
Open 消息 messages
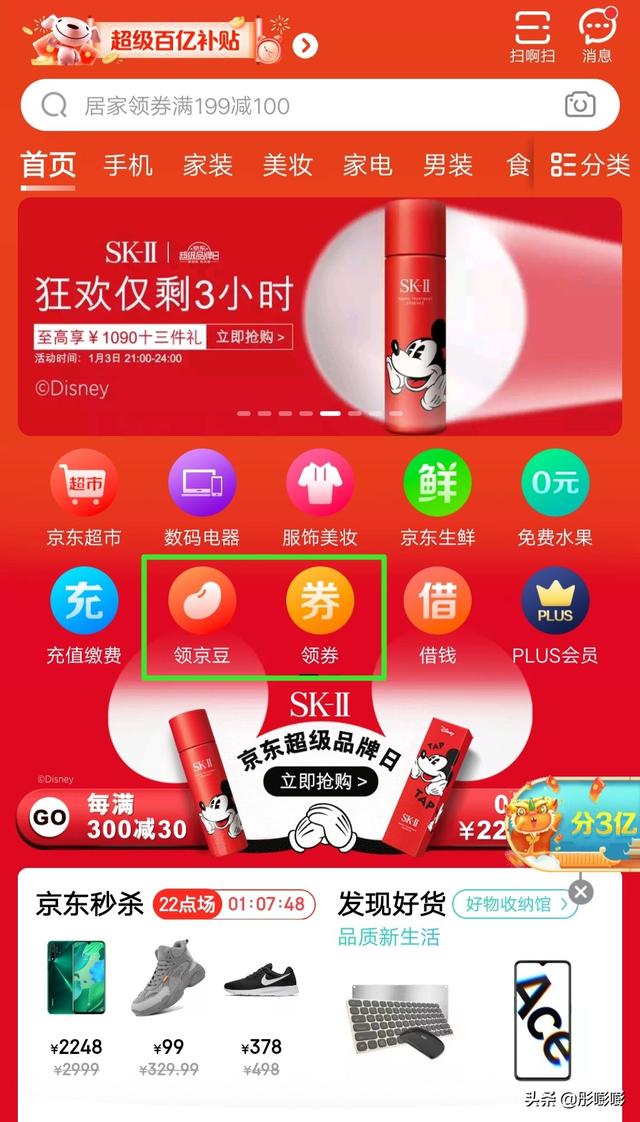[596, 36]
